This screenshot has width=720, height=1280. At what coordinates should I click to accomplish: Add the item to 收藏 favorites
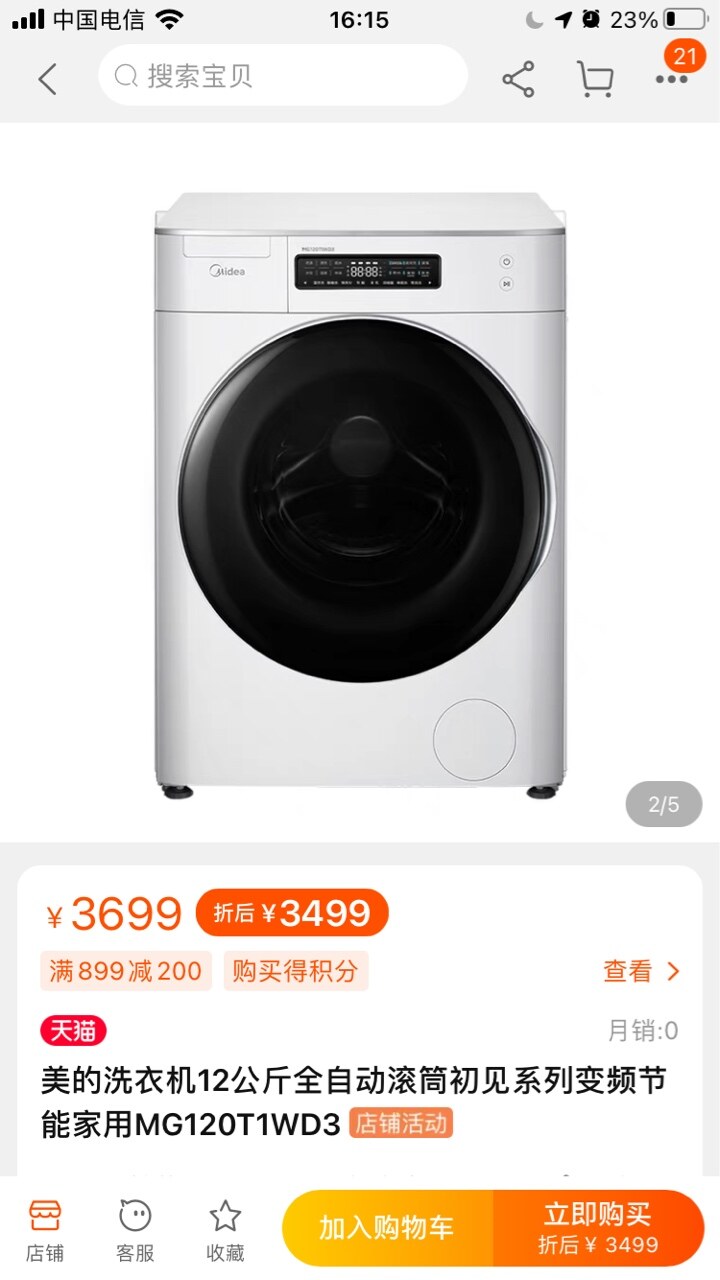(x=225, y=1230)
